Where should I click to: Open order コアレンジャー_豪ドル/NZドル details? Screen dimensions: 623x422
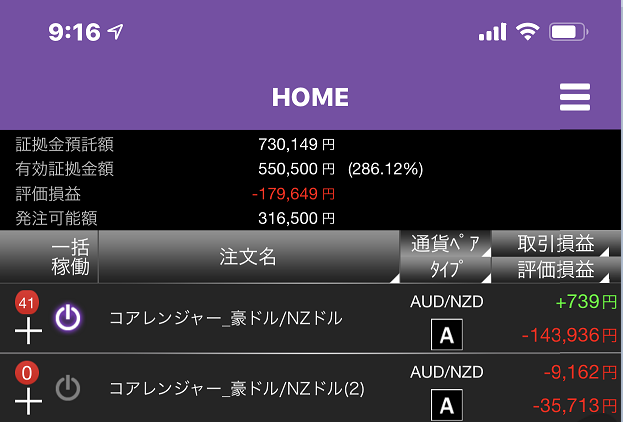tap(226, 319)
